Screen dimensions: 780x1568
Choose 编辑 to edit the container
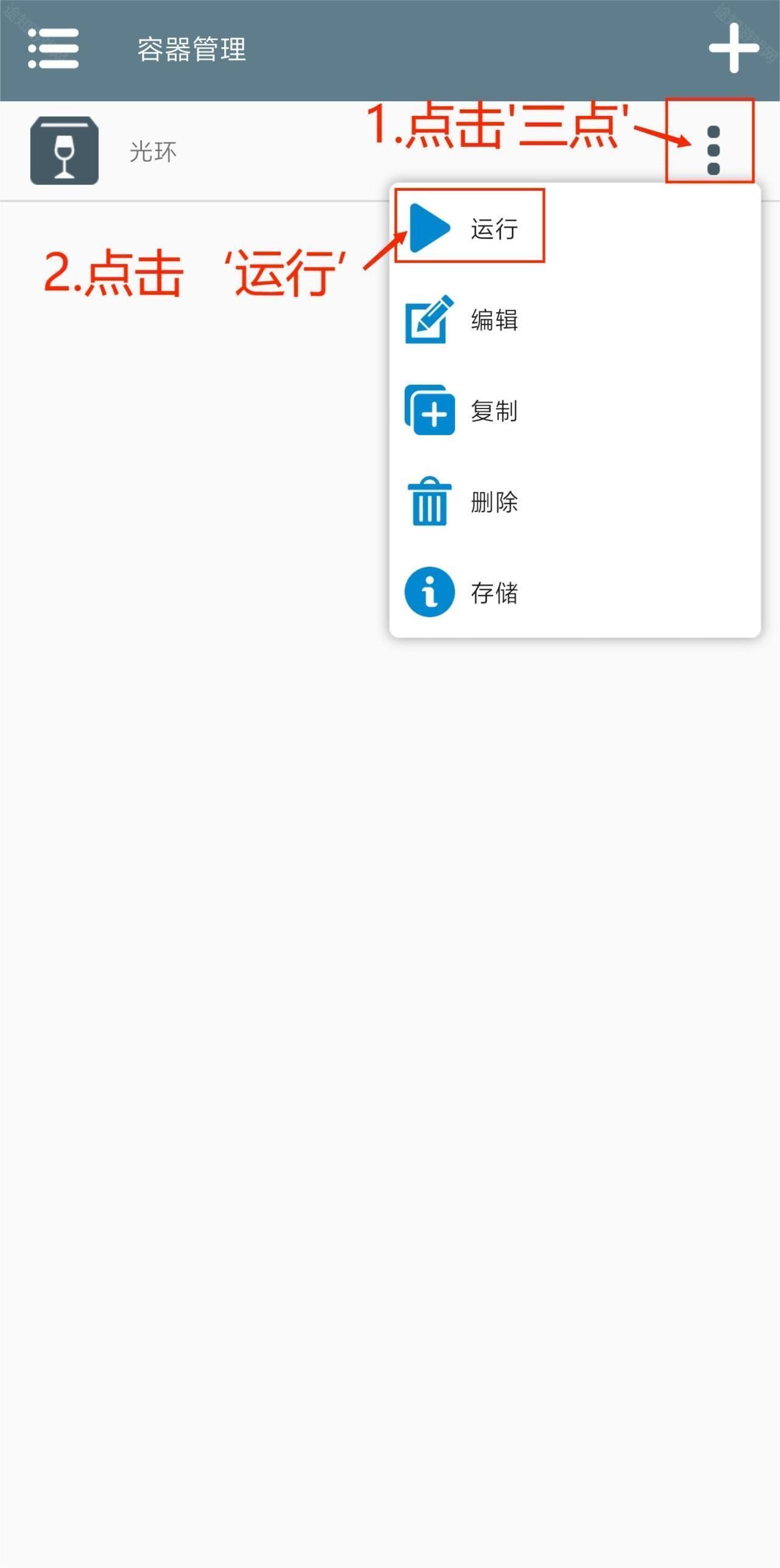(494, 320)
